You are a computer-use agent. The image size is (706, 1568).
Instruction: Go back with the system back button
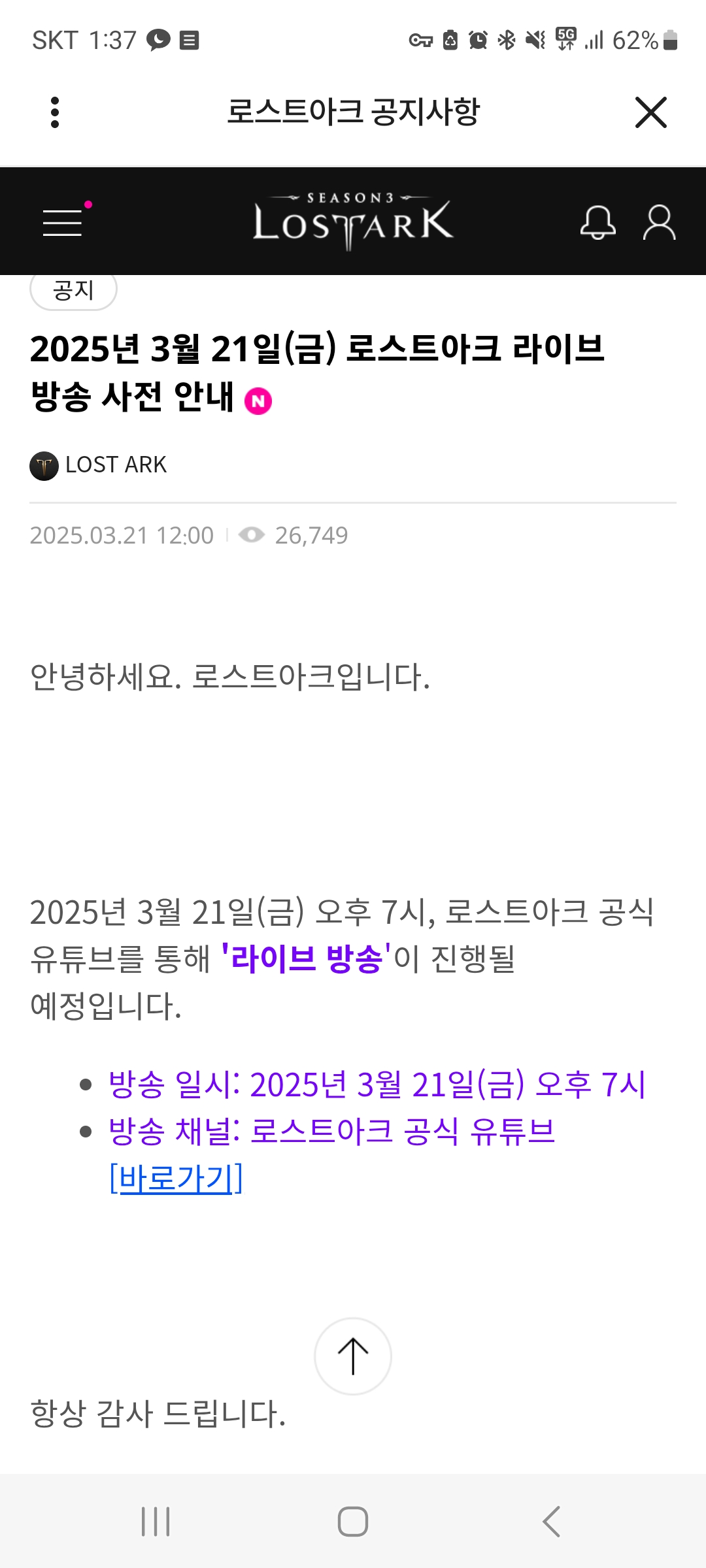point(552,1522)
